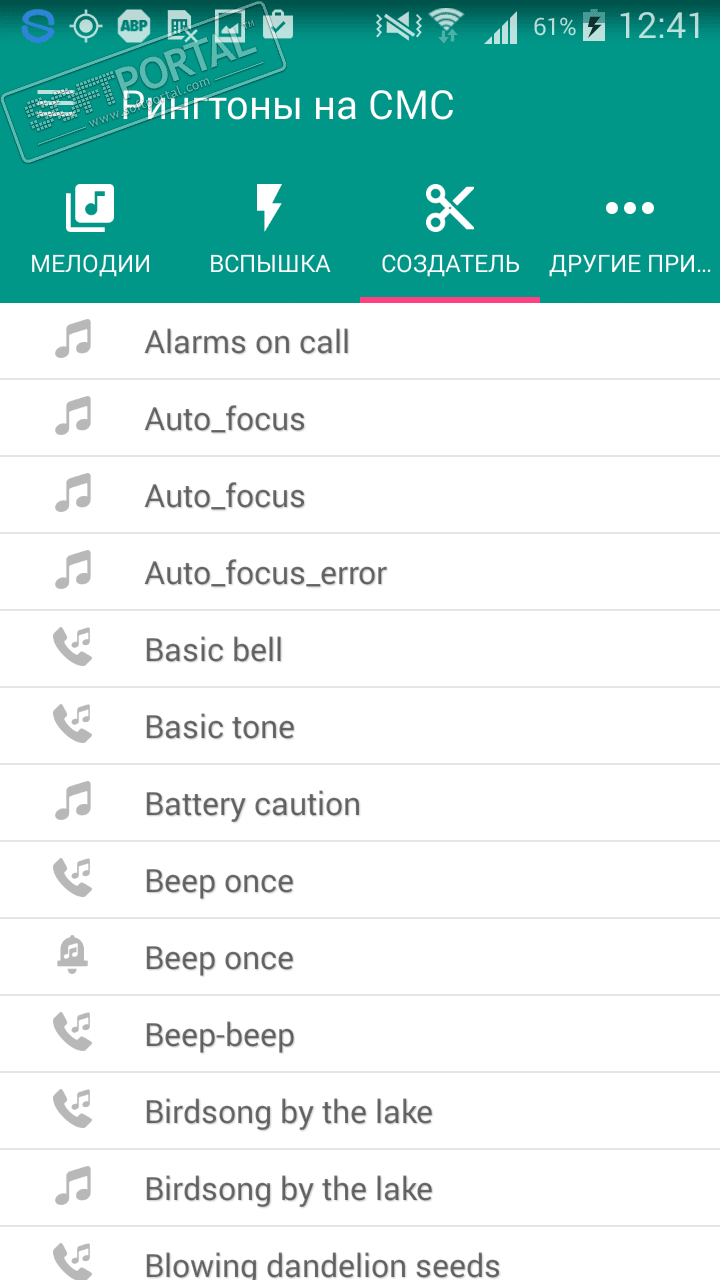Choose Beep once with the bell icon

[360, 958]
